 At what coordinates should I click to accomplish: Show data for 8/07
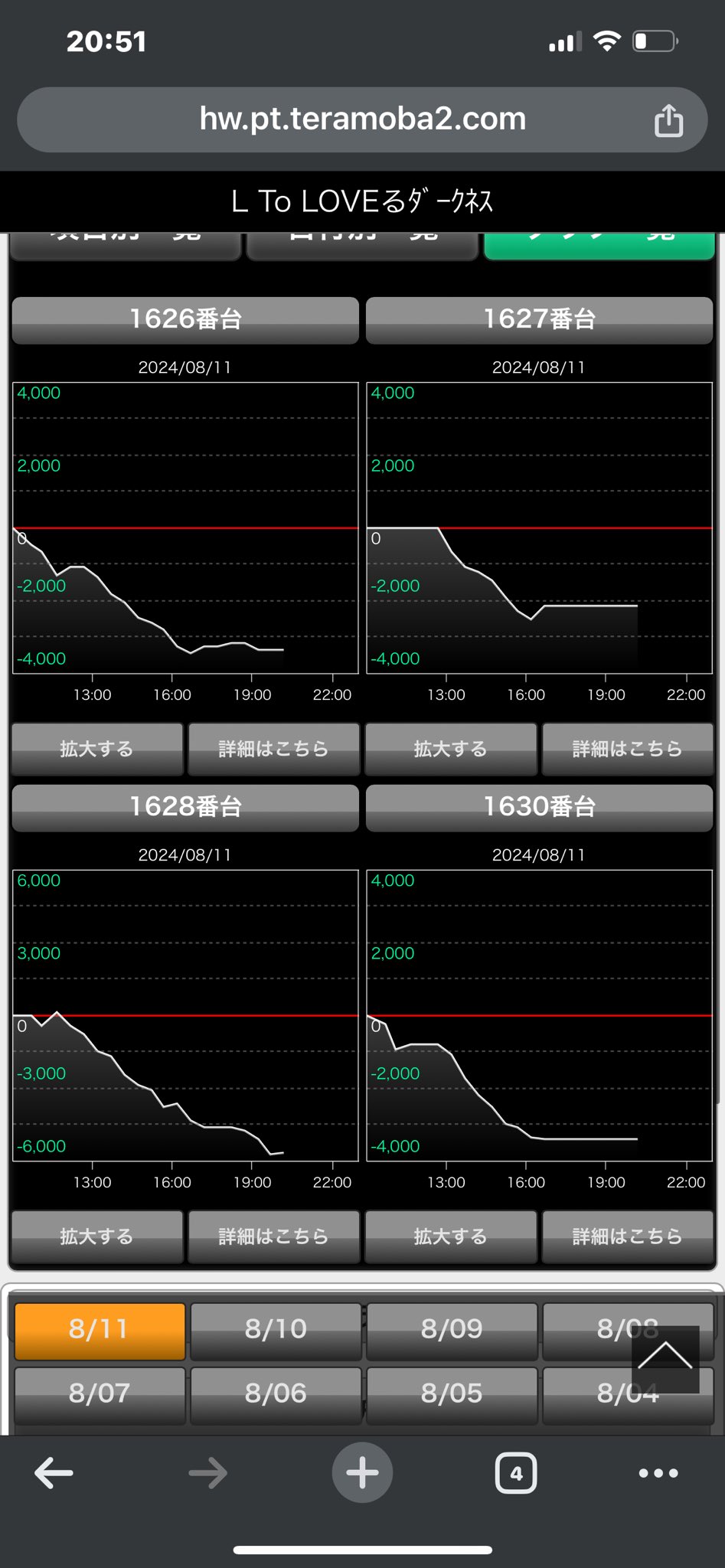point(100,1395)
